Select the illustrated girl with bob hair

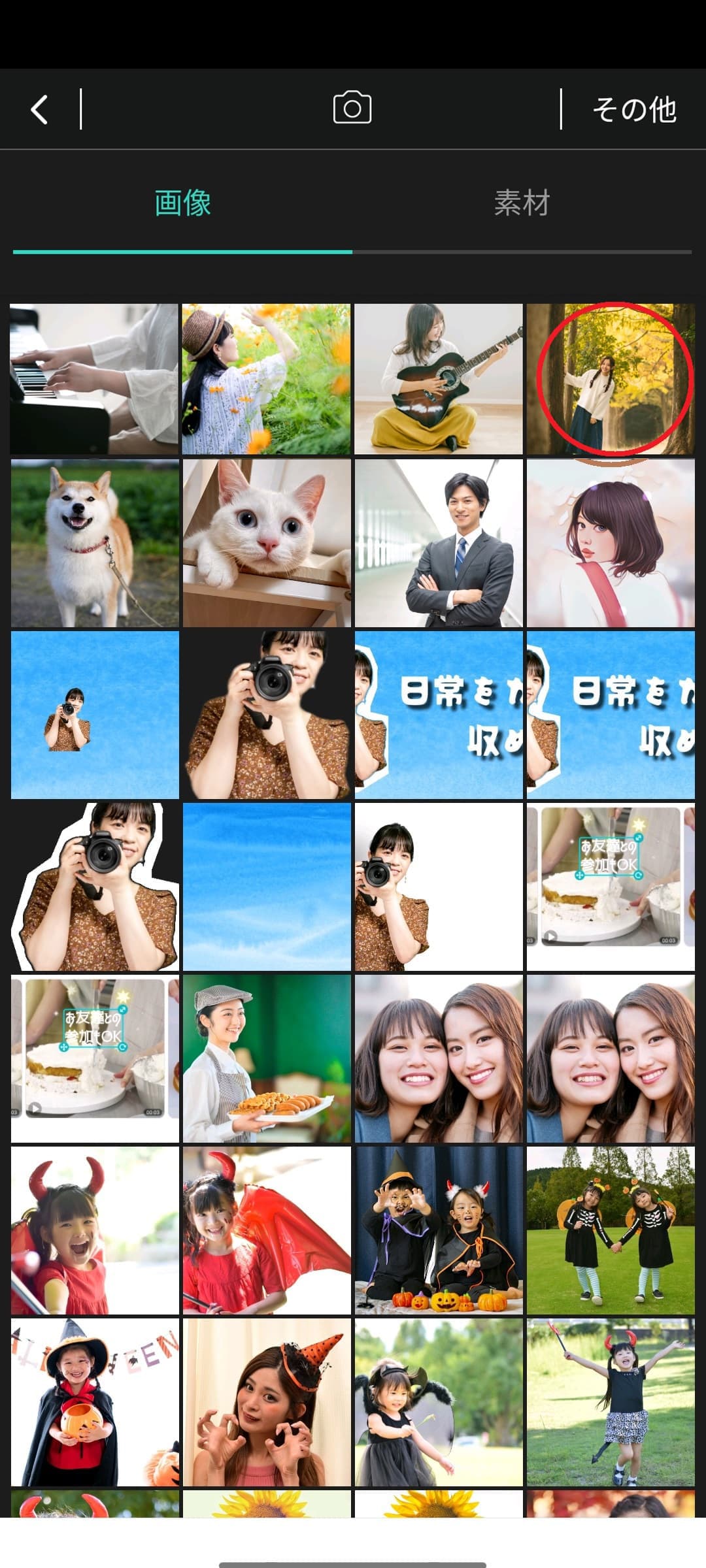611,544
